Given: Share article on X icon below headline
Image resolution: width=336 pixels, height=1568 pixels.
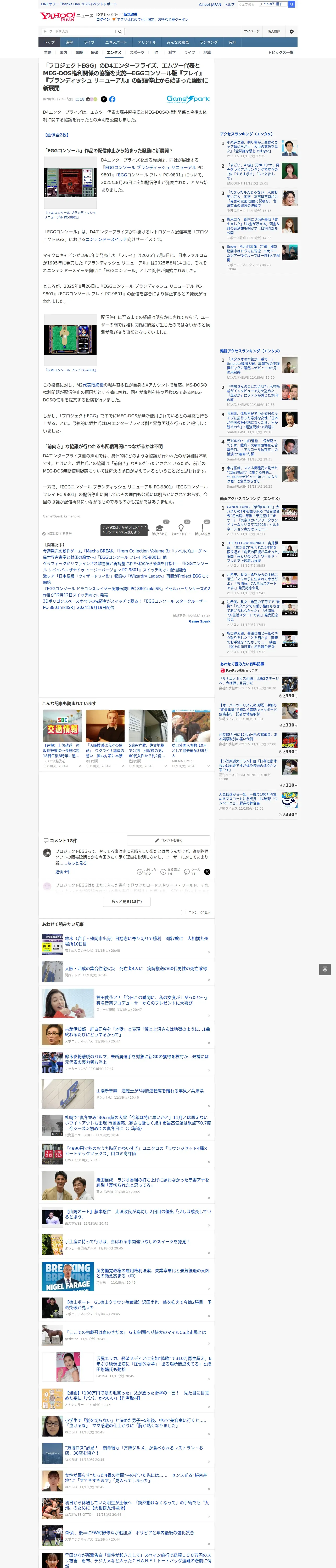Looking at the screenshot, I should coord(103,99).
